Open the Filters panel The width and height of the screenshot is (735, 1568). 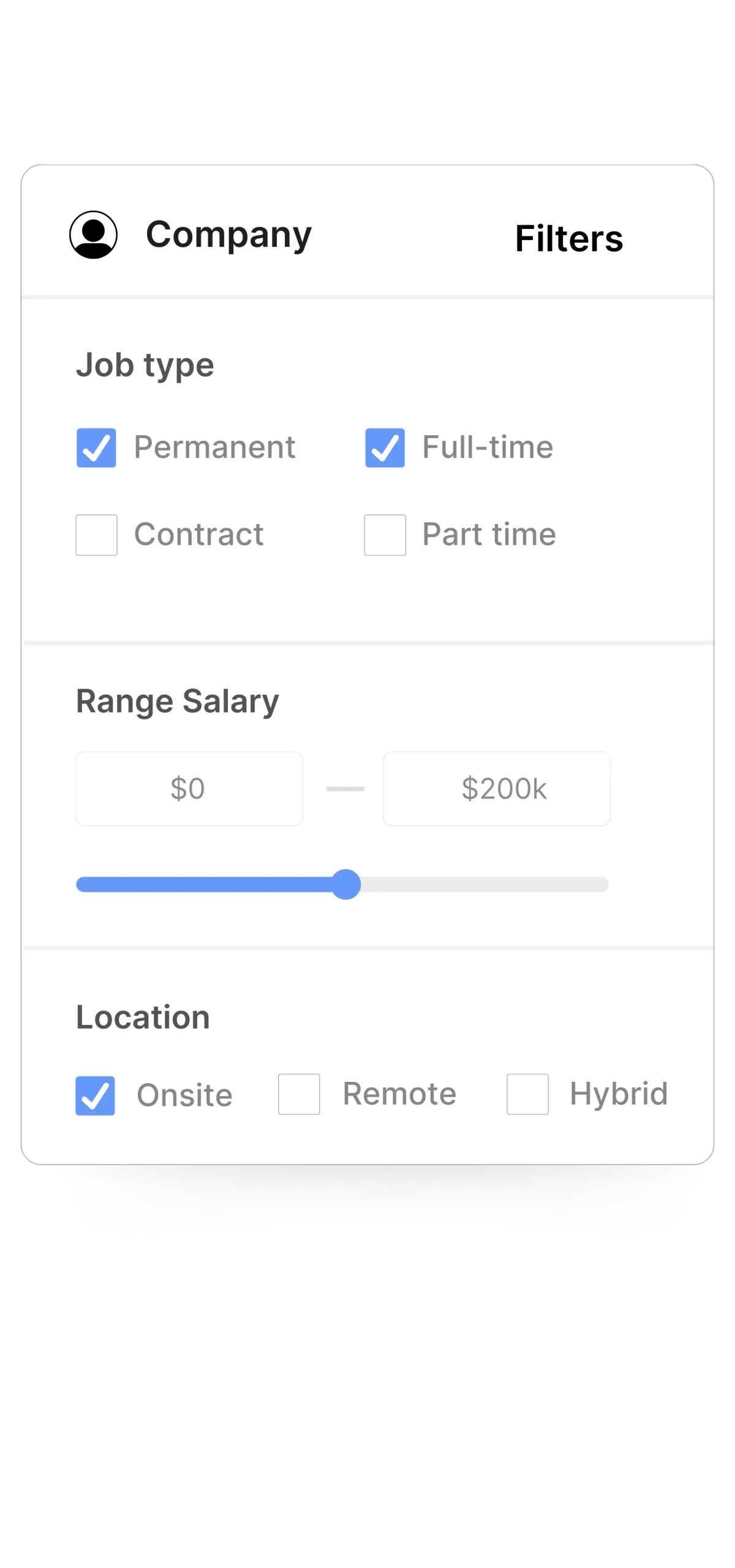pyautogui.click(x=569, y=238)
